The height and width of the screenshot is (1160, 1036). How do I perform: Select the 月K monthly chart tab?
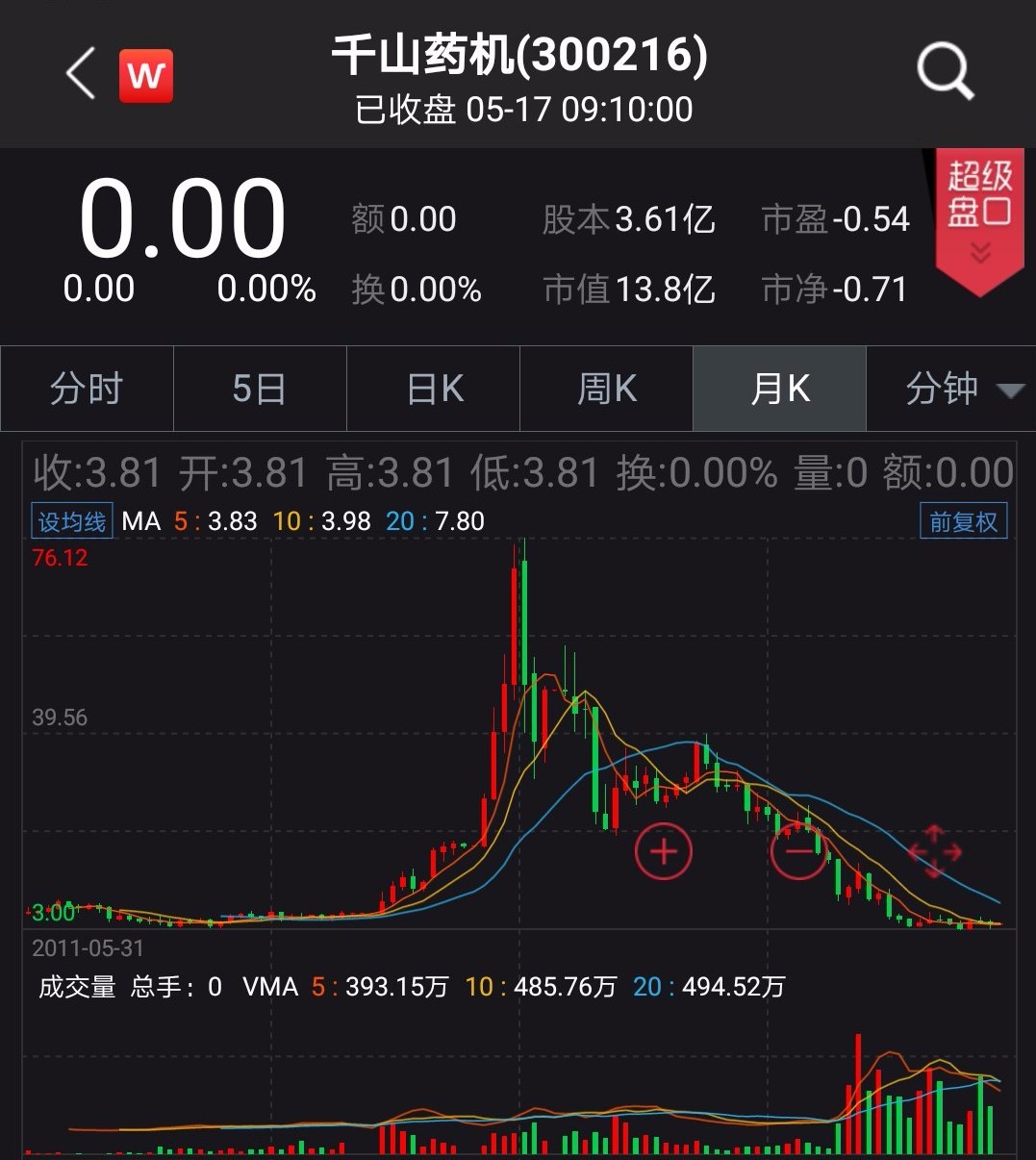coord(780,389)
